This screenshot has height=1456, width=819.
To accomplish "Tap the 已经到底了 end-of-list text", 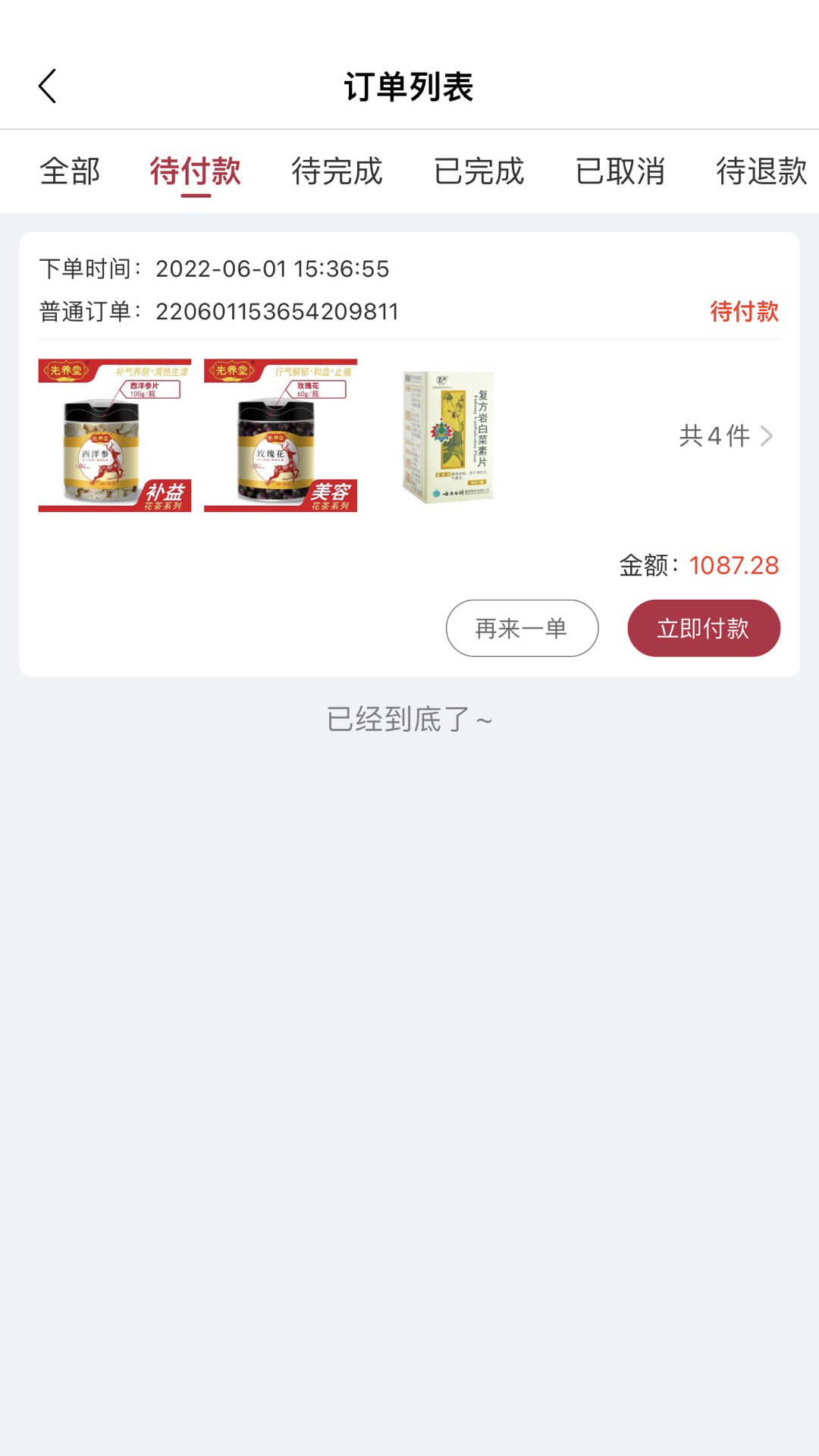I will tap(409, 720).
